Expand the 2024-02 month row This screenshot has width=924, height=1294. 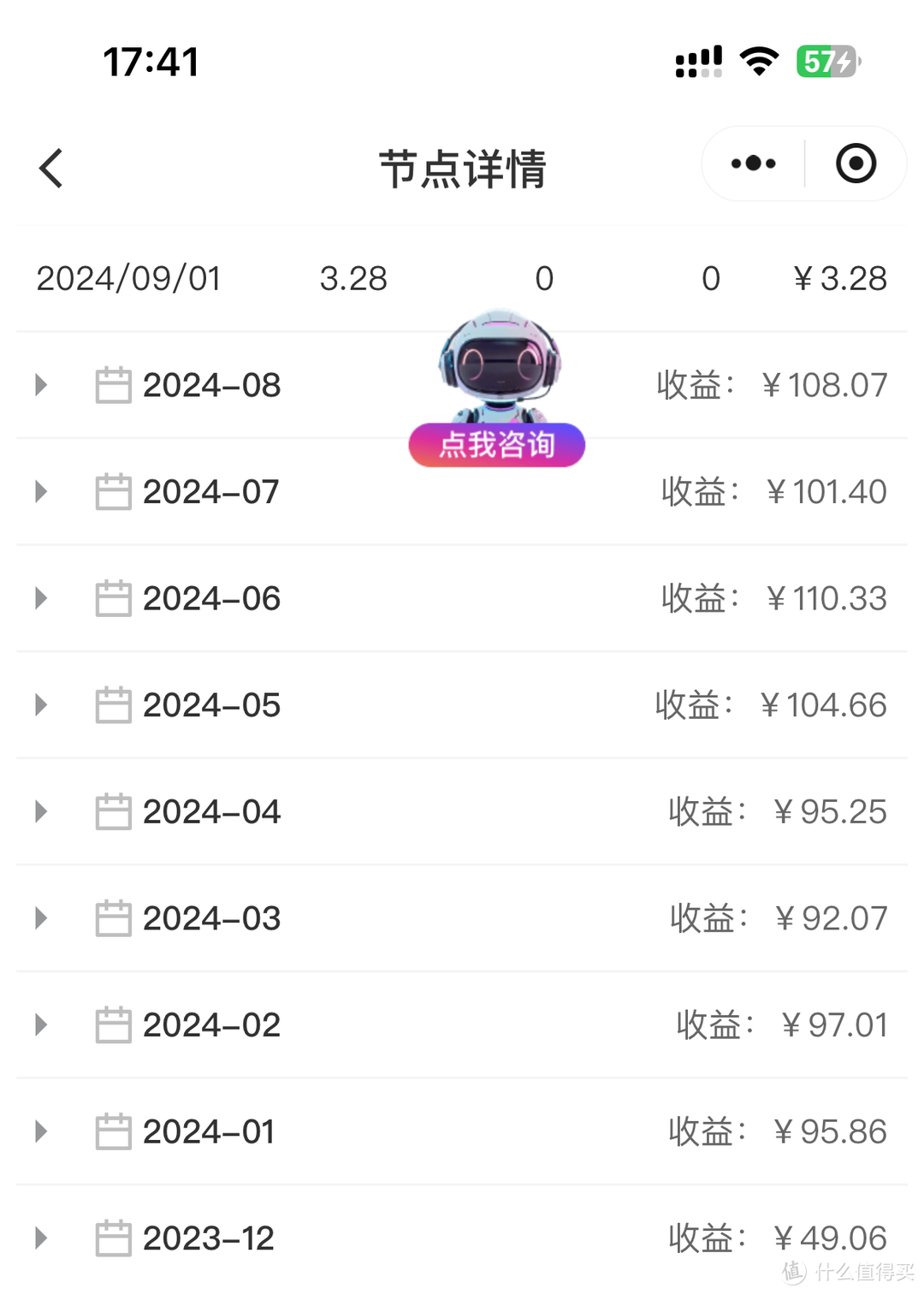(39, 1024)
